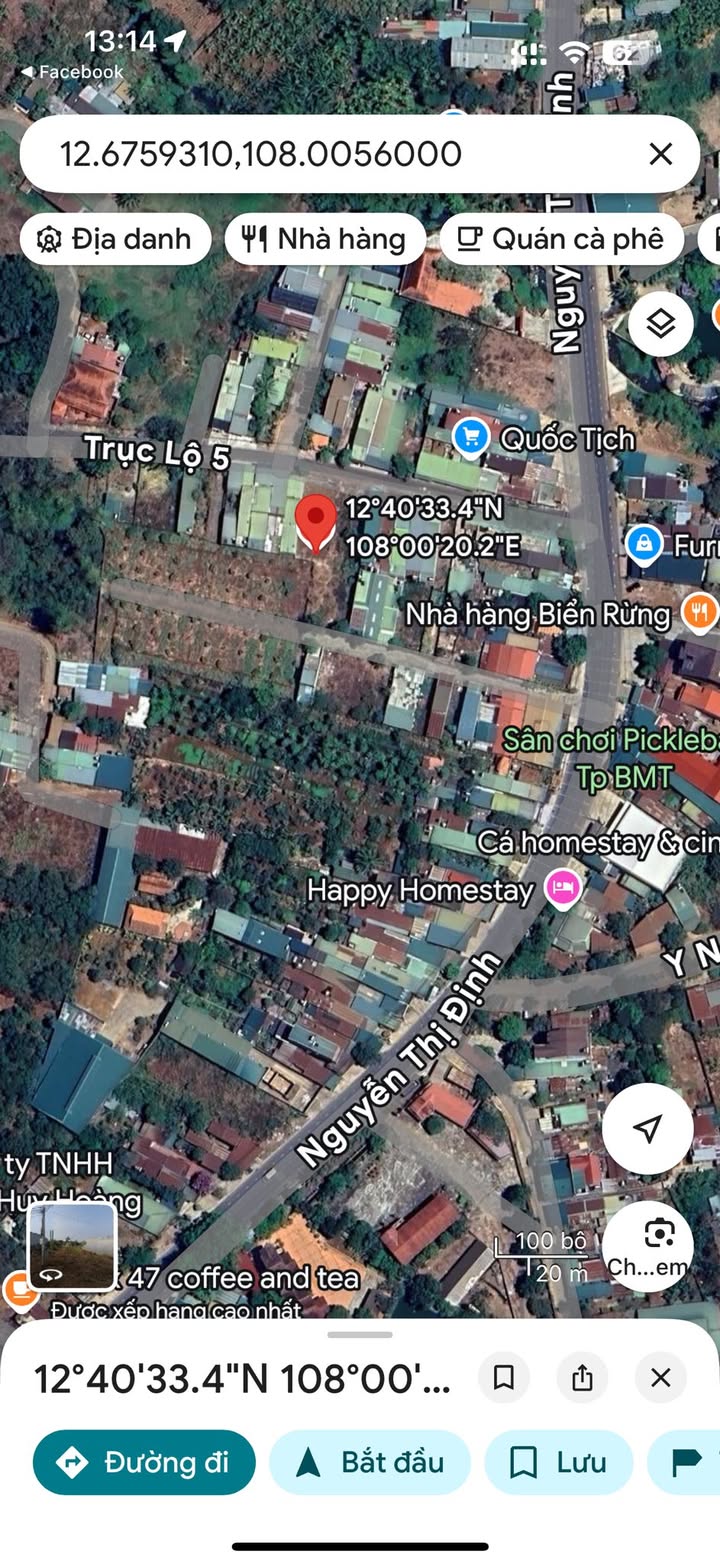
Task: Bookmark this location in the info panel
Action: pos(504,1378)
